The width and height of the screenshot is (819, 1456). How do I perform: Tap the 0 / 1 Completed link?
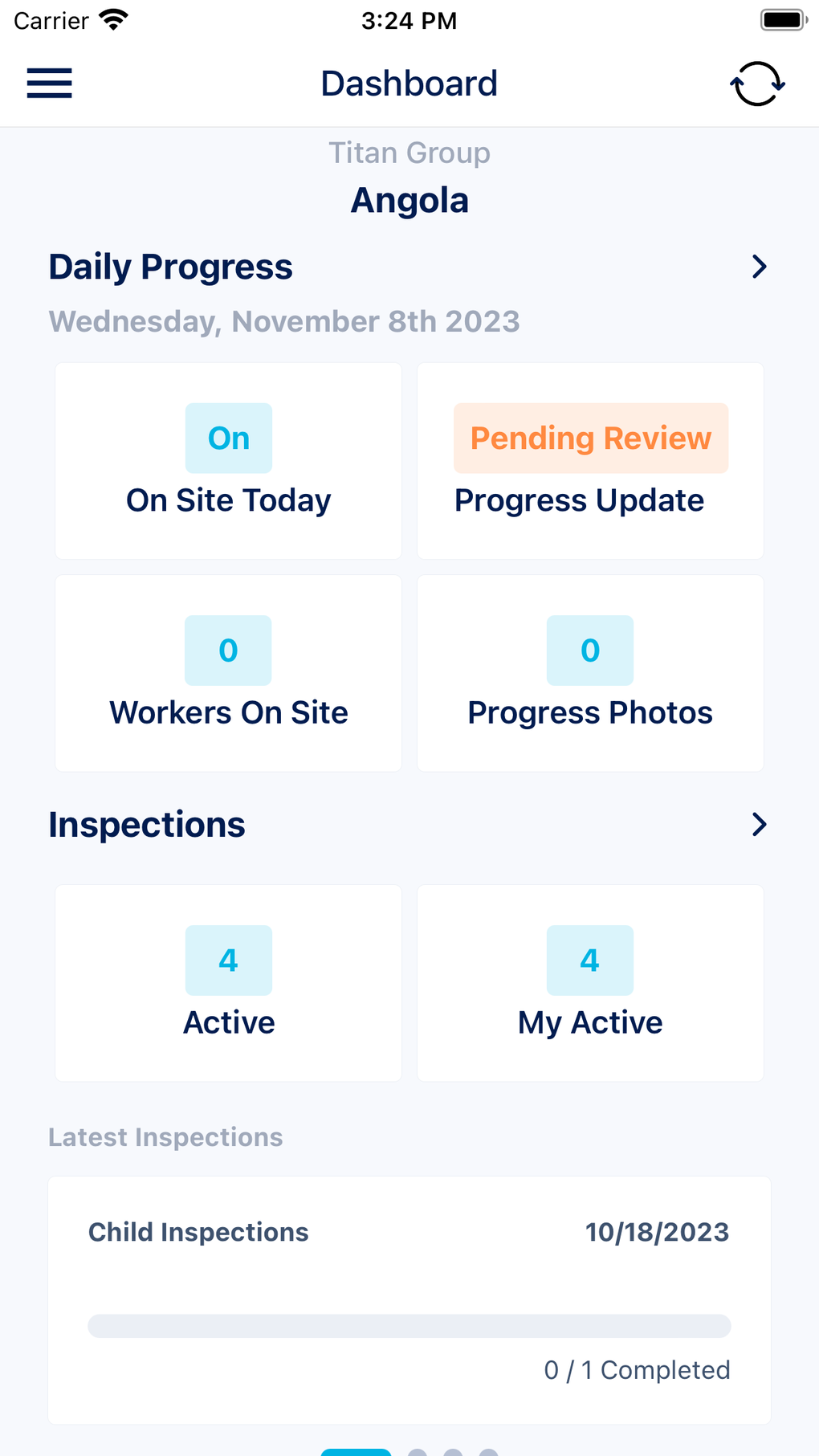pos(638,1370)
